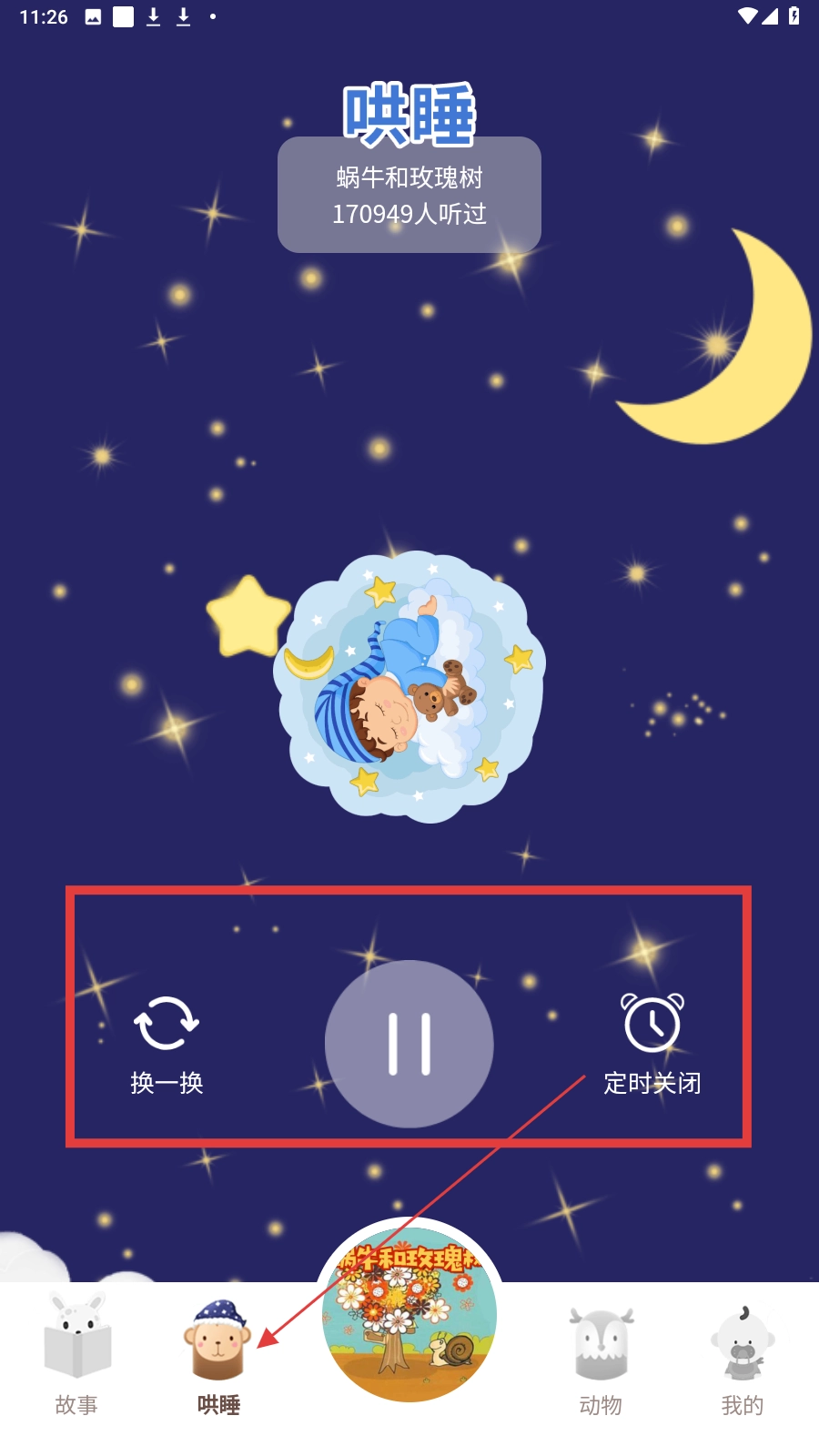Shuffle to another story with 换一换
Image resolution: width=819 pixels, height=1456 pixels.
click(167, 1043)
